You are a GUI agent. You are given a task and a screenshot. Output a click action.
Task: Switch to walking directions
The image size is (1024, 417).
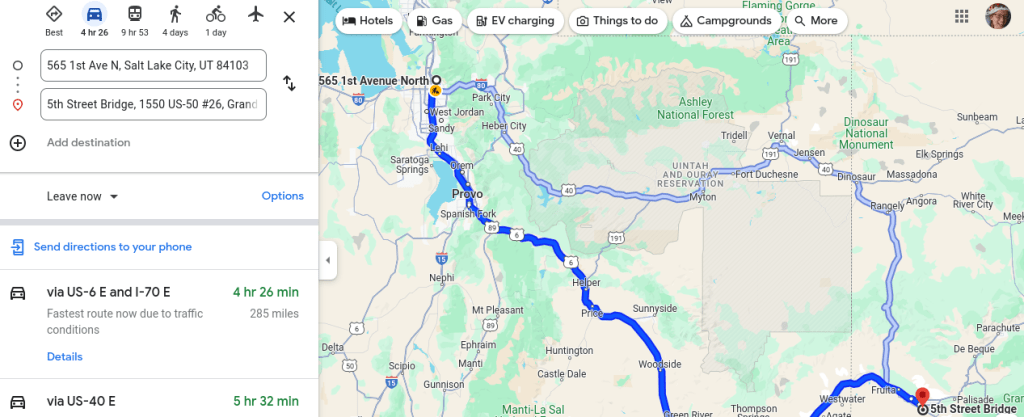pos(175,19)
